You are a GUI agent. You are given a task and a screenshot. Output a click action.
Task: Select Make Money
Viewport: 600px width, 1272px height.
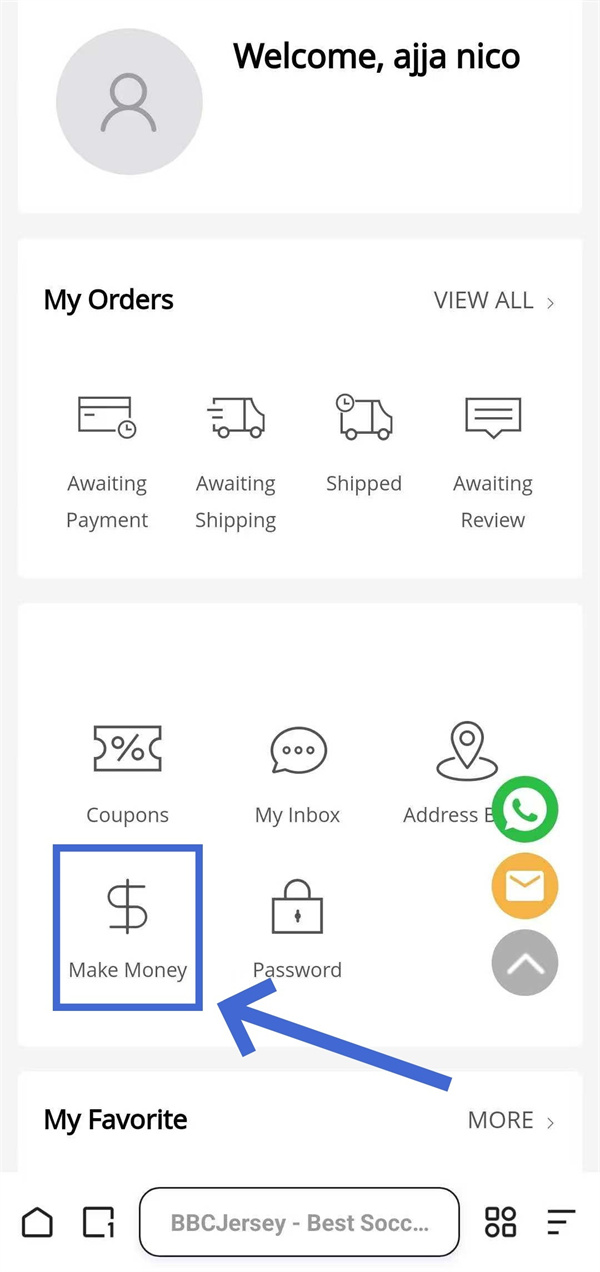128,929
